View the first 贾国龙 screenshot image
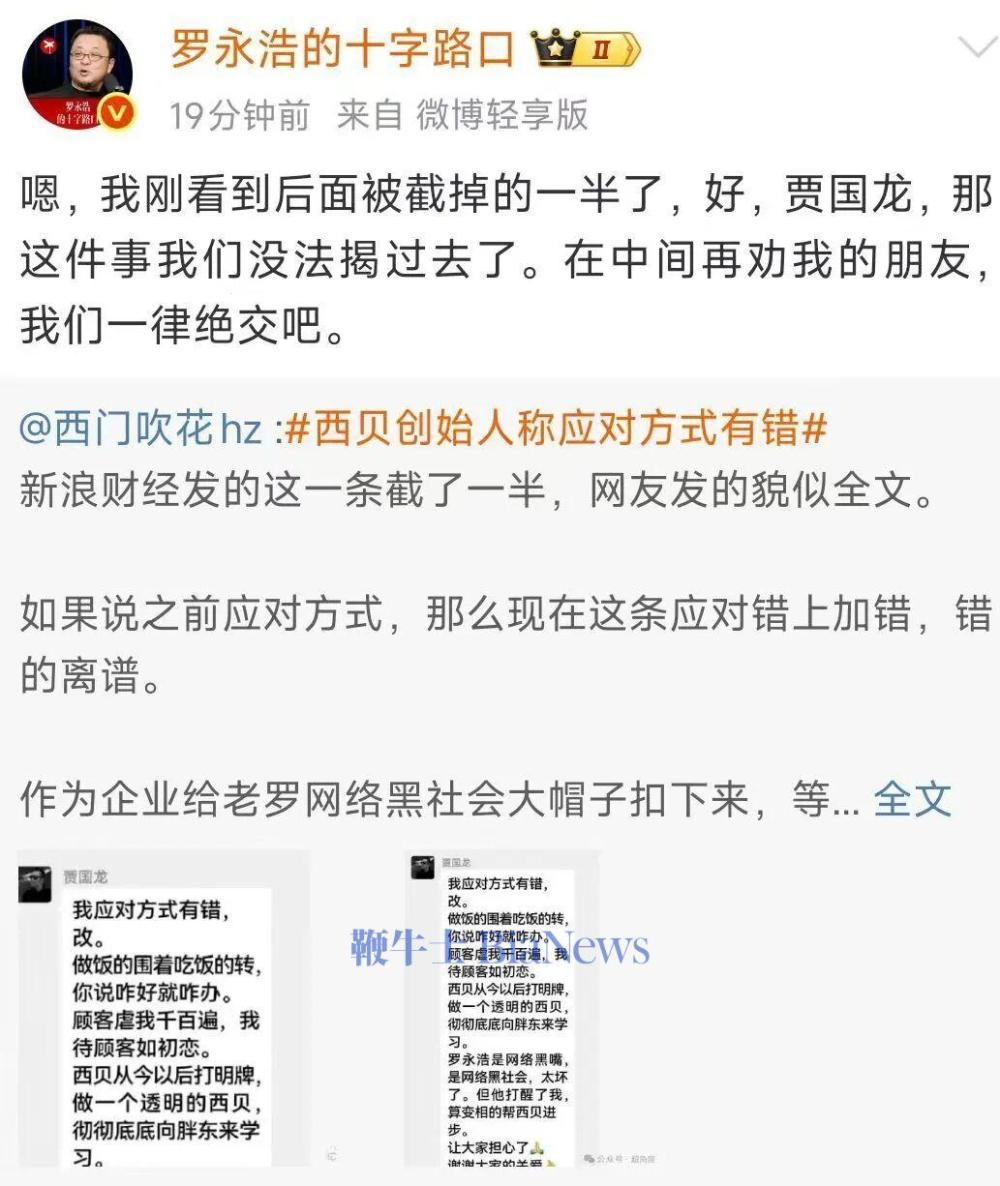 164,1010
